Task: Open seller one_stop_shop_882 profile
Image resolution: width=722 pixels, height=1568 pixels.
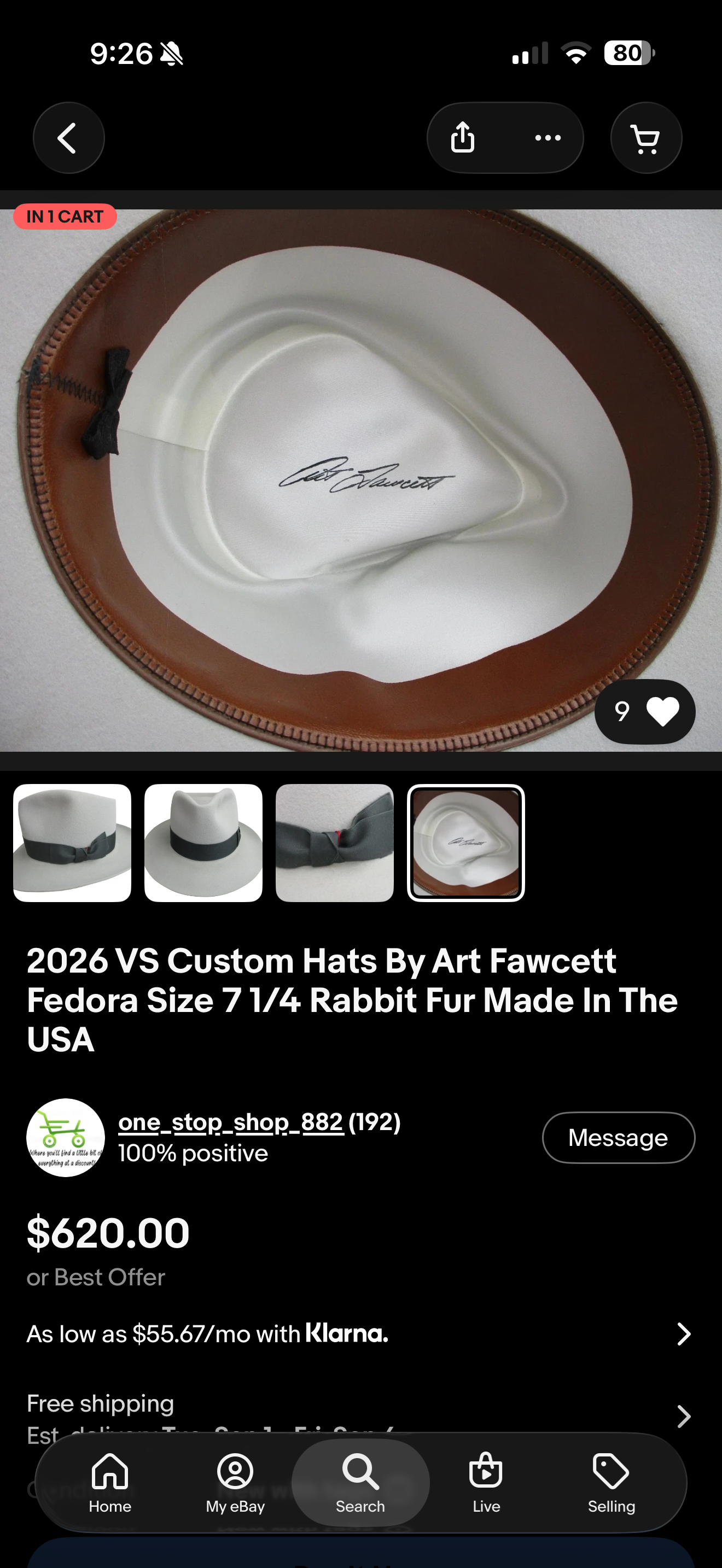Action: click(231, 1122)
